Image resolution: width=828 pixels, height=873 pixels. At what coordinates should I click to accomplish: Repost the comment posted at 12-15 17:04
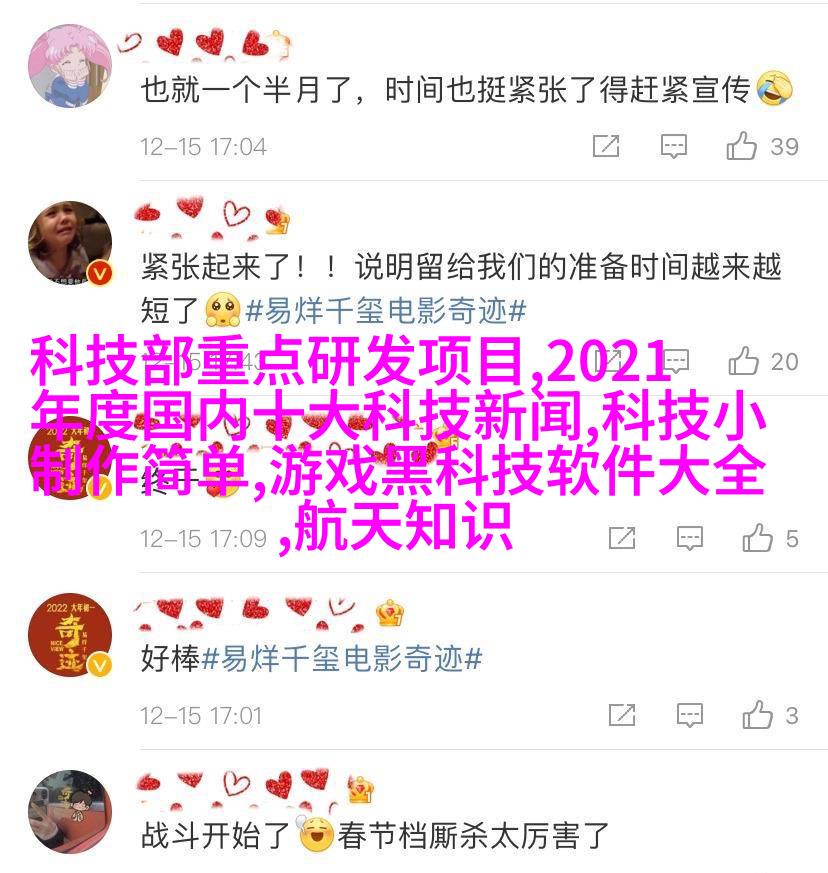(x=606, y=147)
